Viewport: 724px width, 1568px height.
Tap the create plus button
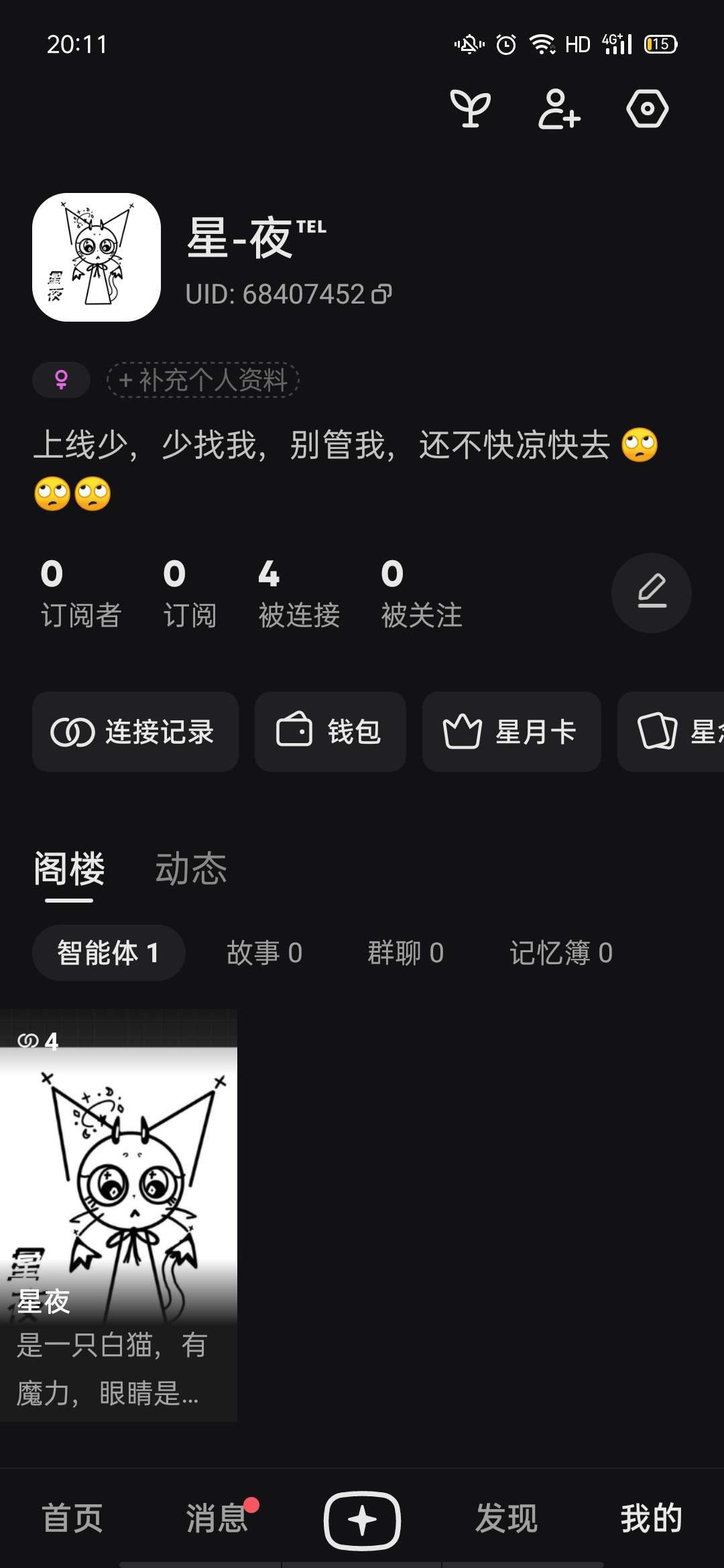362,1520
